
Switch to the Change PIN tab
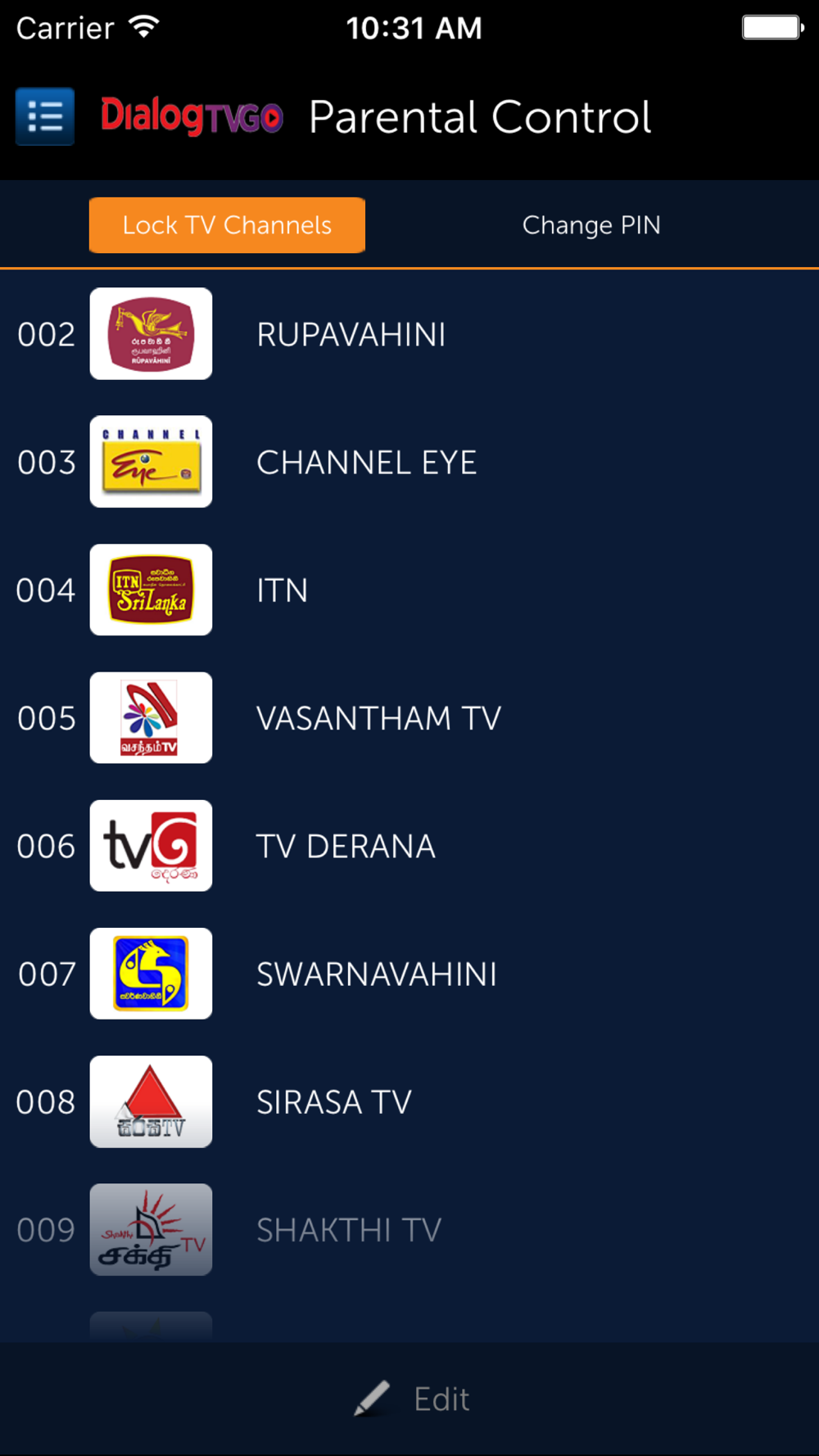pyautogui.click(x=591, y=225)
